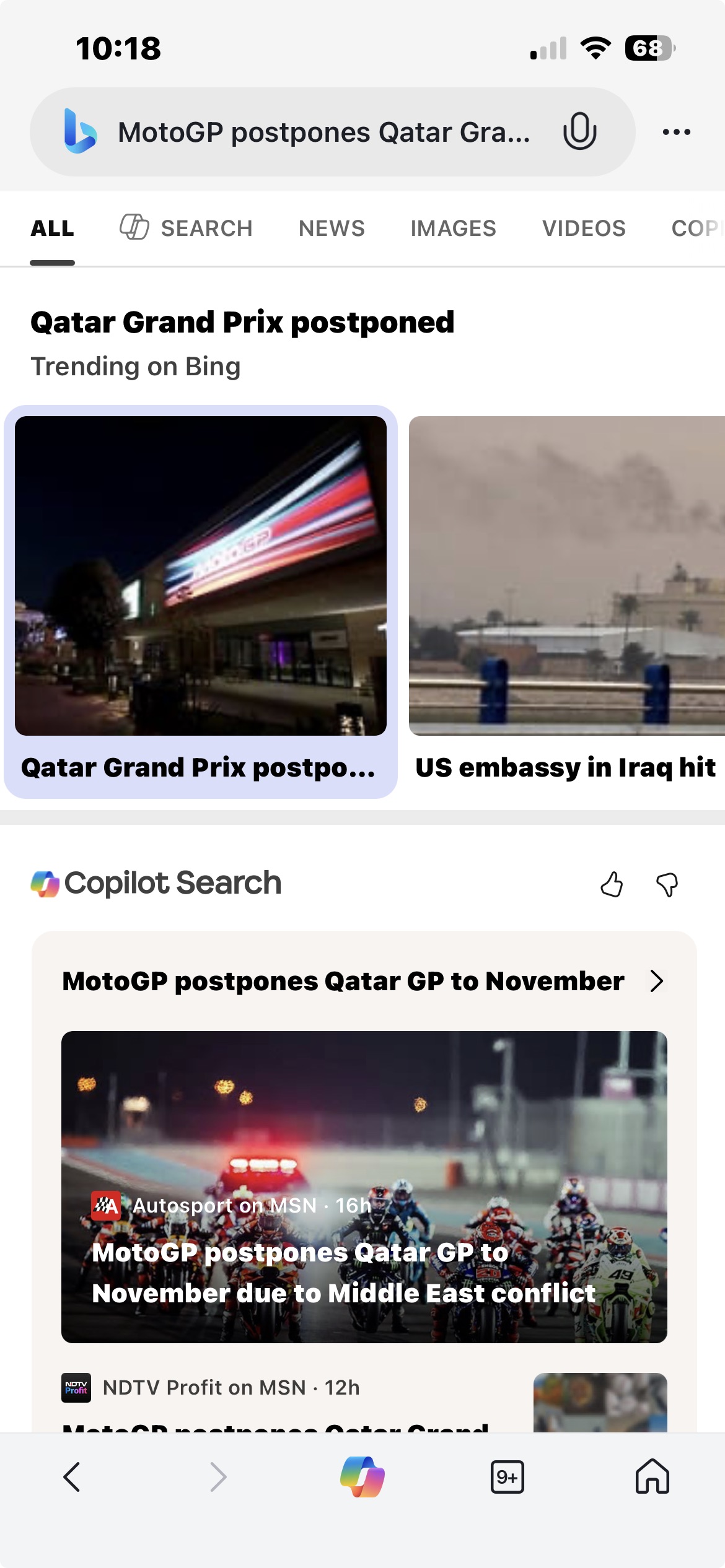Open the US embassy in Iraq hit card

566,601
